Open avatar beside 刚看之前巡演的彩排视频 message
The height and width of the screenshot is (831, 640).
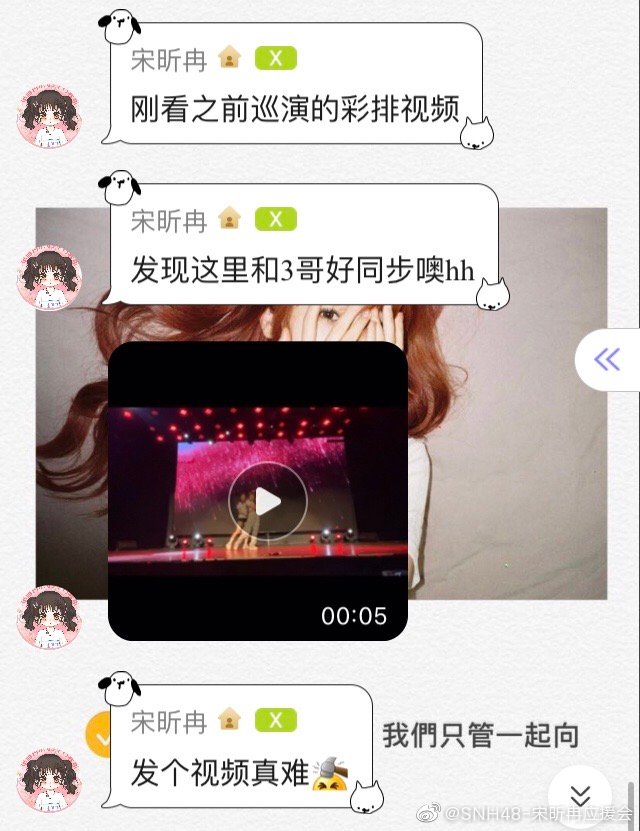point(49,118)
